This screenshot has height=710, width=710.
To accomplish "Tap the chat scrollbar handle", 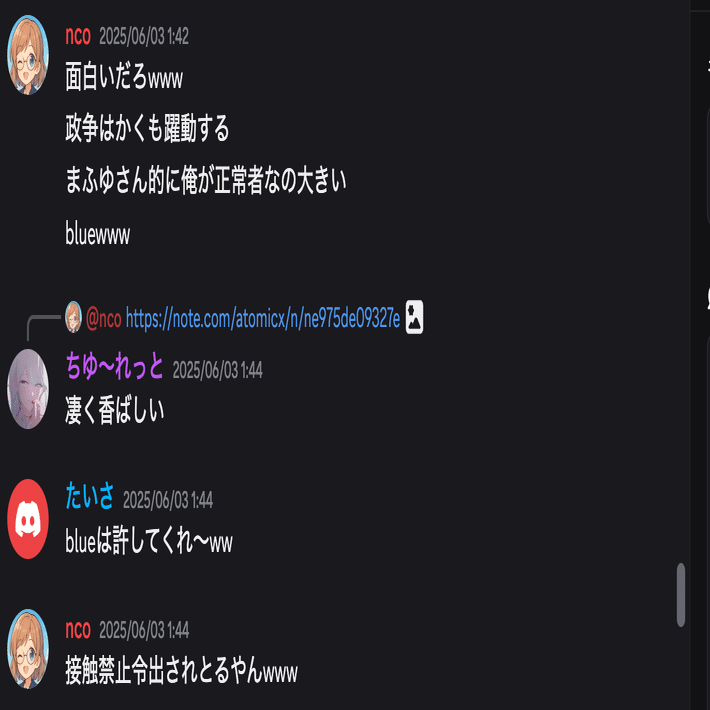I will click(x=681, y=594).
